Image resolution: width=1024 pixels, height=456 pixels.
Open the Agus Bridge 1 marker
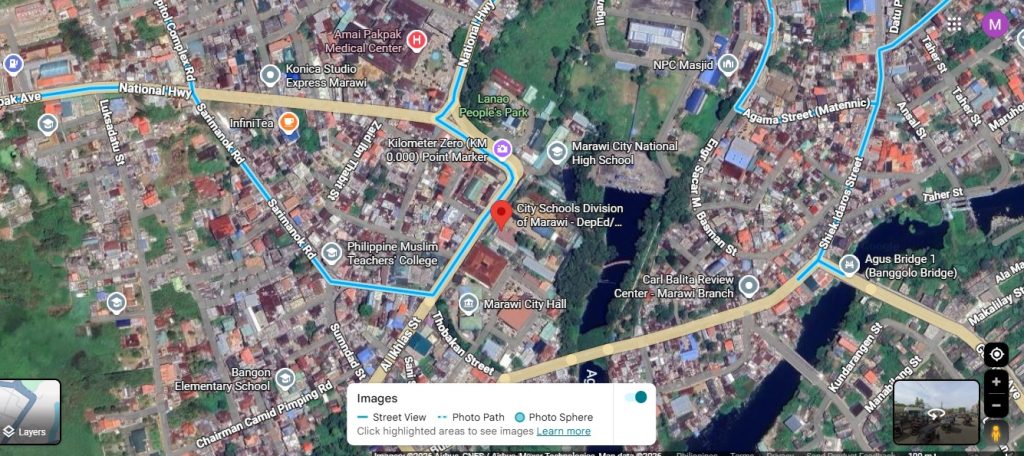point(849,265)
